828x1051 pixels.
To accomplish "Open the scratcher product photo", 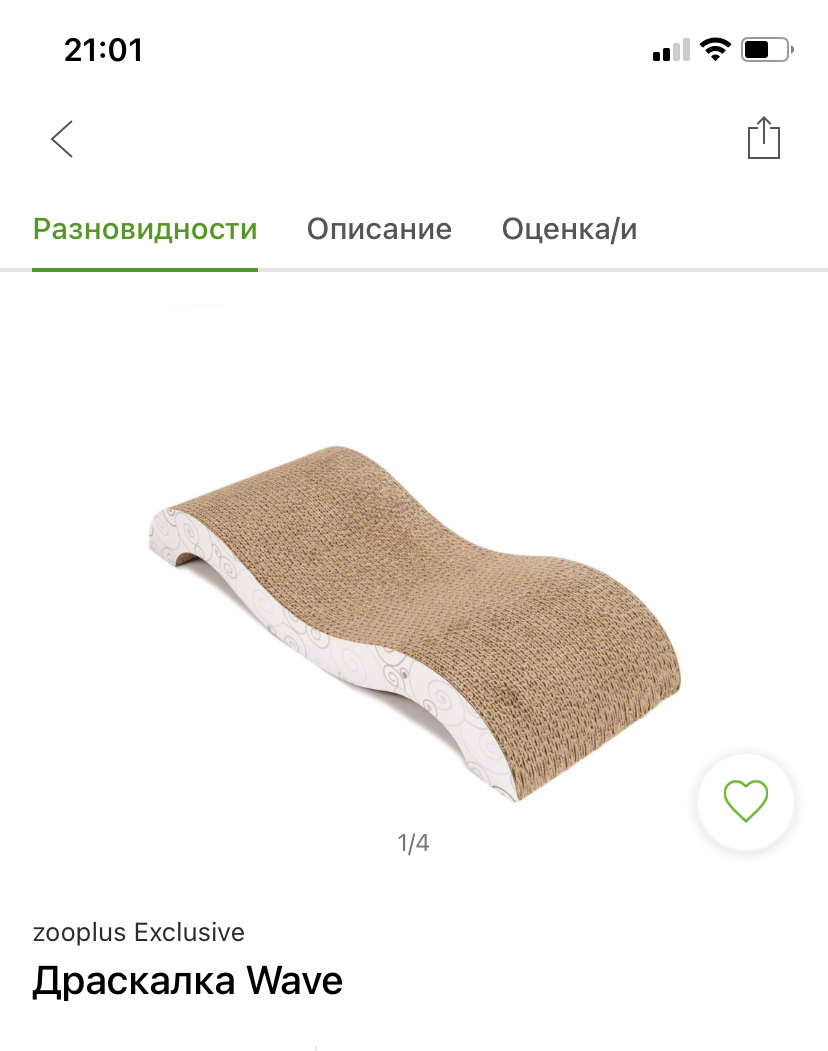I will point(414,620).
